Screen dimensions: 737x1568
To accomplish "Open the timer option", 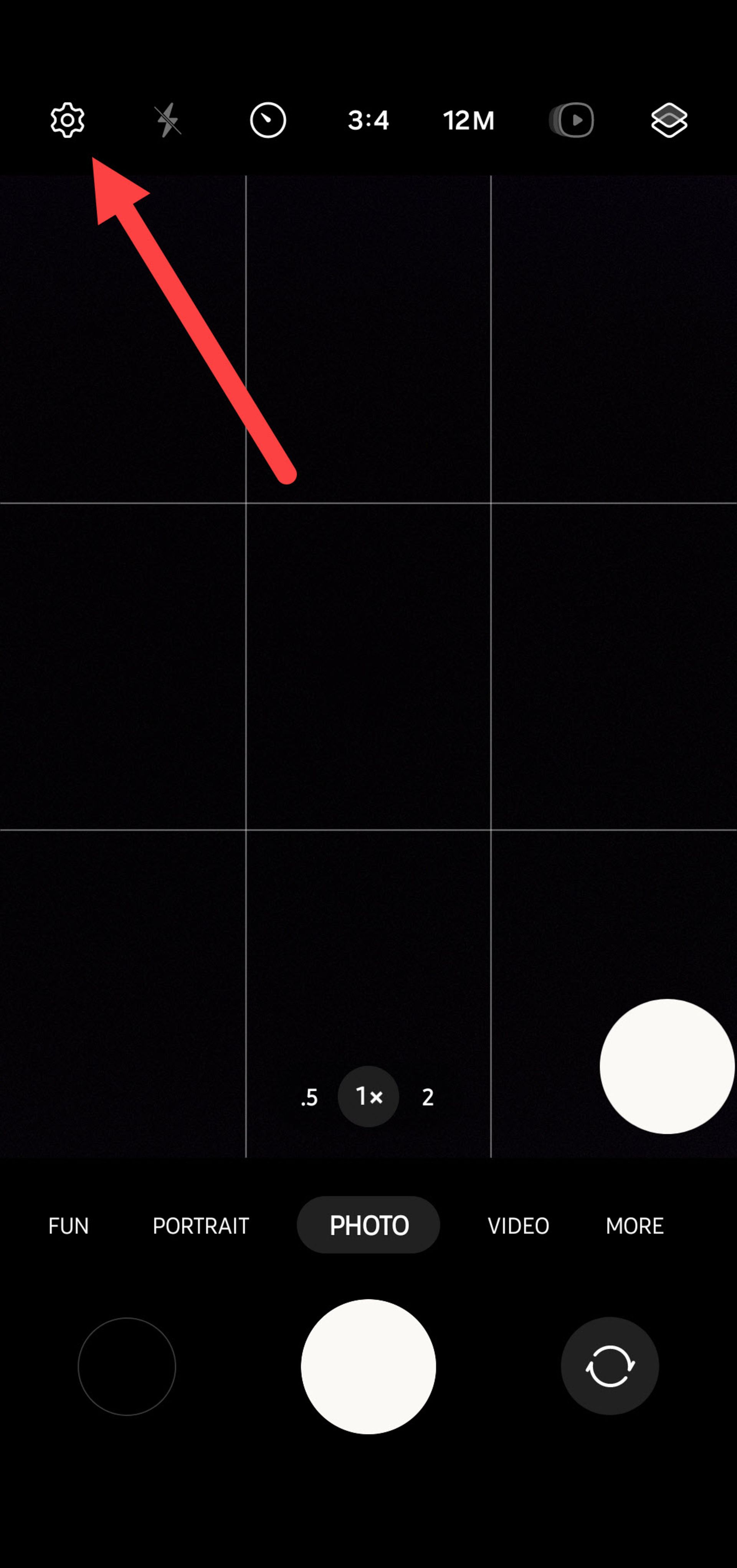I will tap(268, 120).
